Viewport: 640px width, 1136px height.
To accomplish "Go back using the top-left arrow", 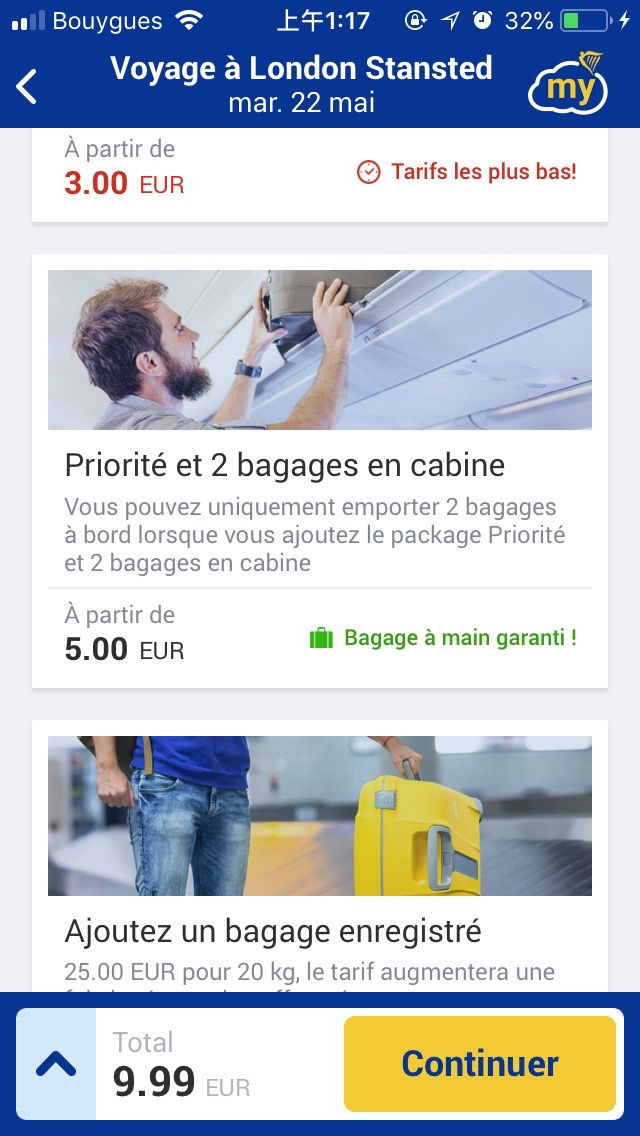I will [28, 86].
